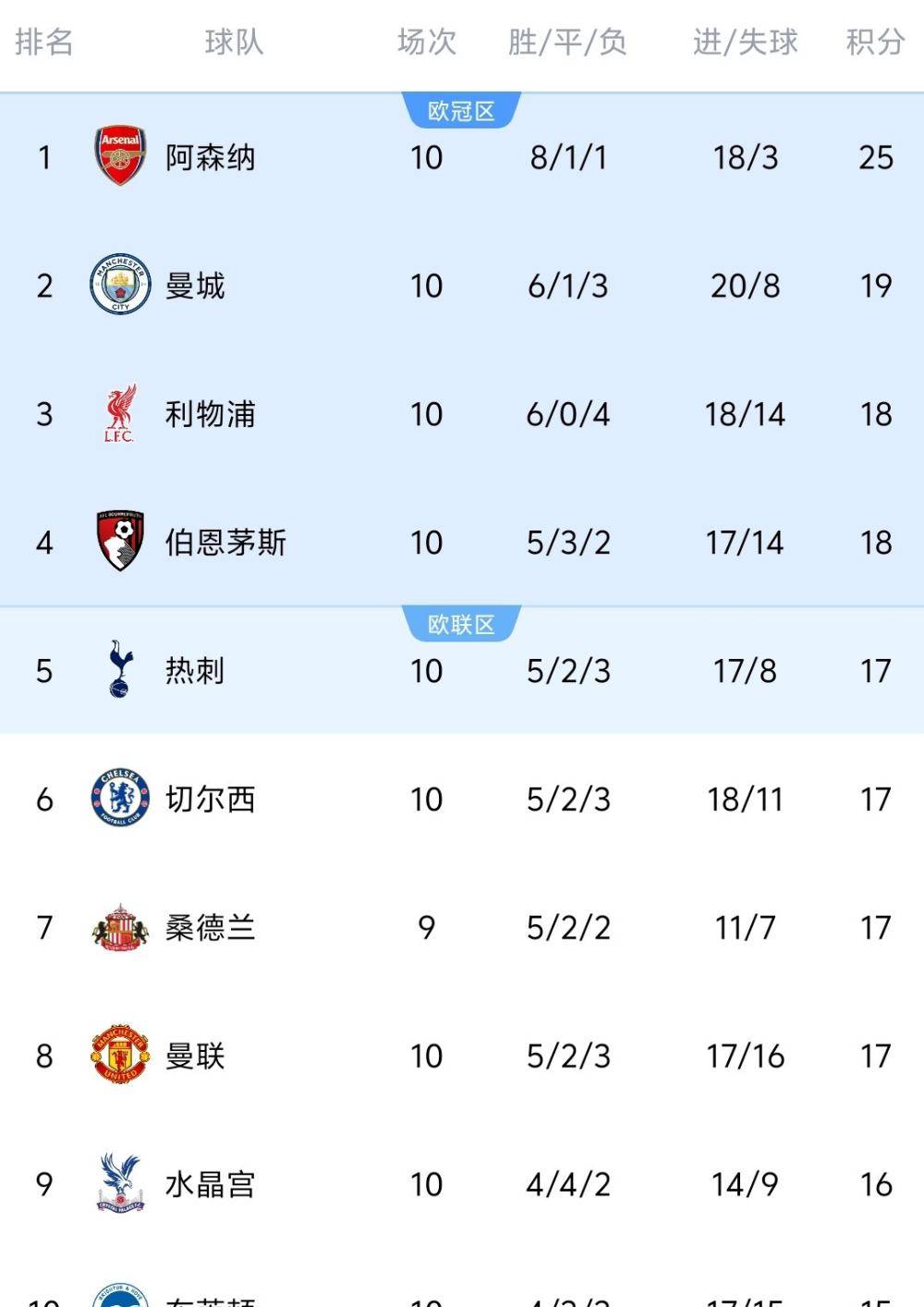The image size is (924, 1307).
Task: Open team page for 阿森纳
Action: 212,156
